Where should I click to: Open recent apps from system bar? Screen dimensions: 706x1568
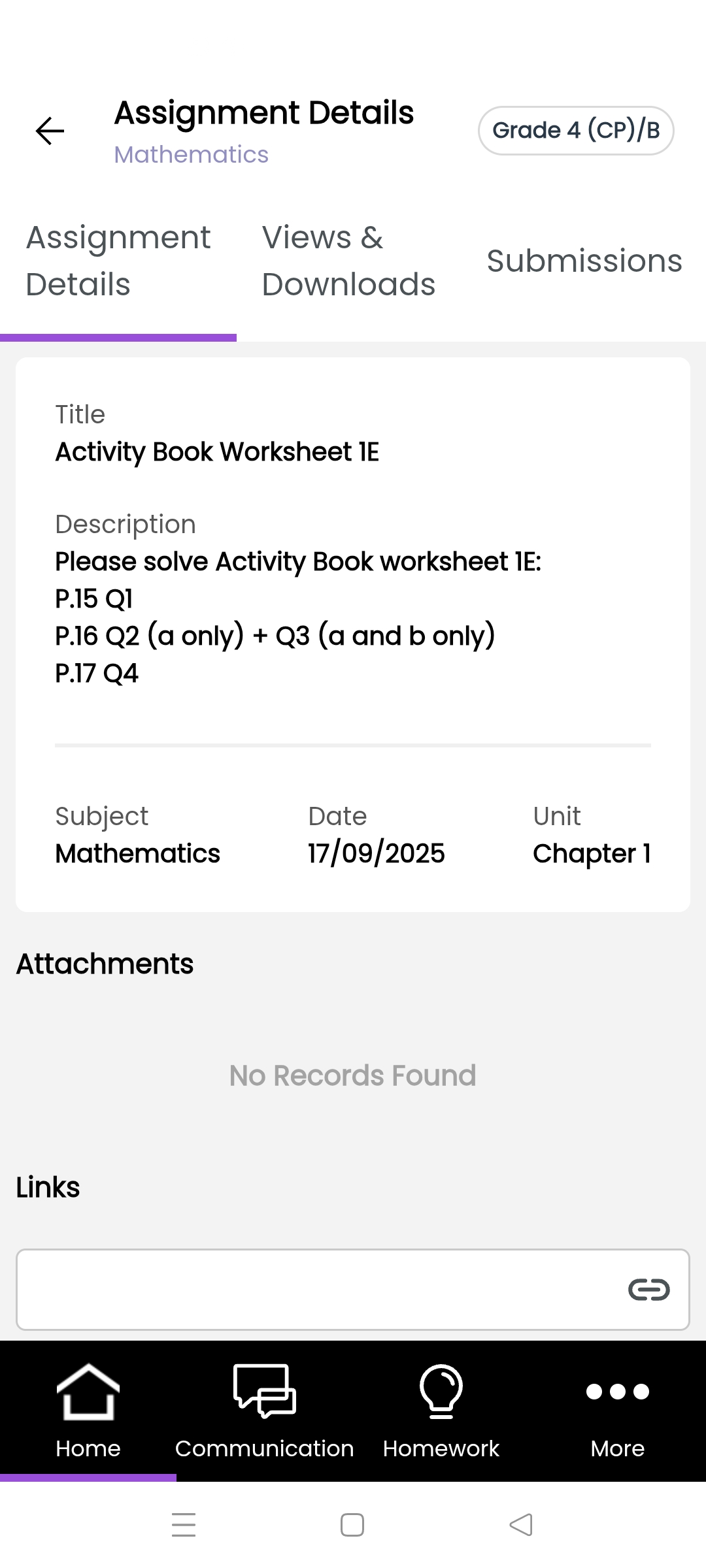tap(184, 1526)
